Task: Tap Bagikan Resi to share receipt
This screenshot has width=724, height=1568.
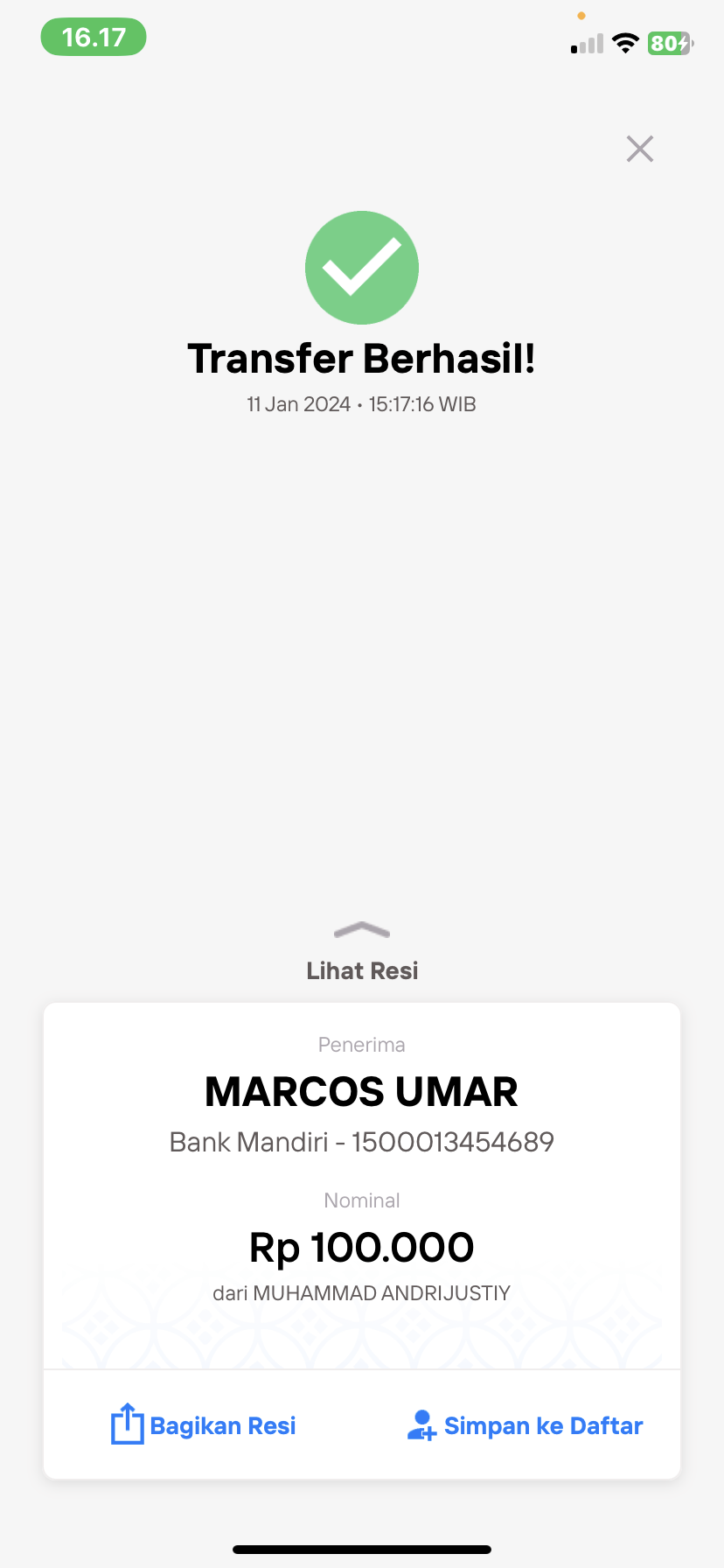Action: pos(203,1425)
